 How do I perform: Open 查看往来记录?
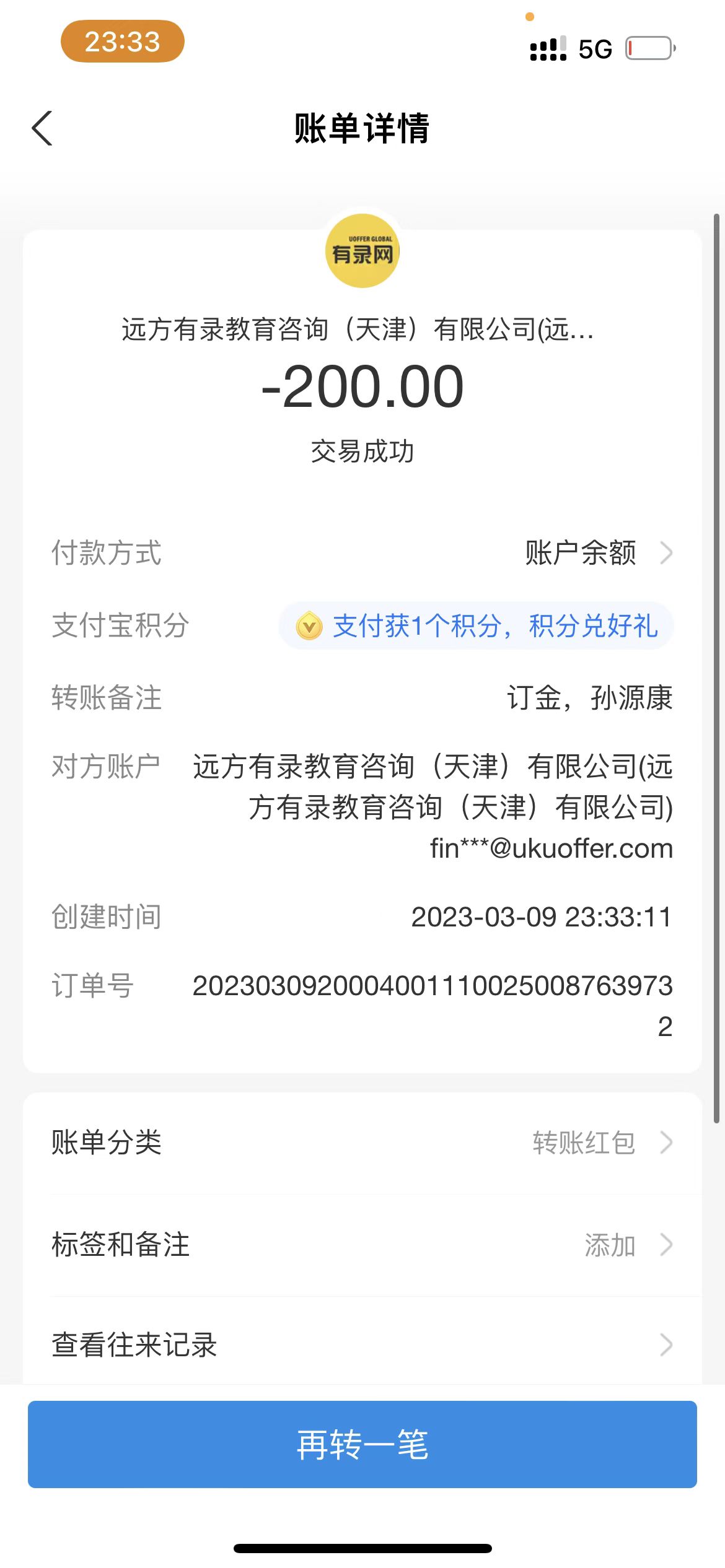coord(362,1345)
